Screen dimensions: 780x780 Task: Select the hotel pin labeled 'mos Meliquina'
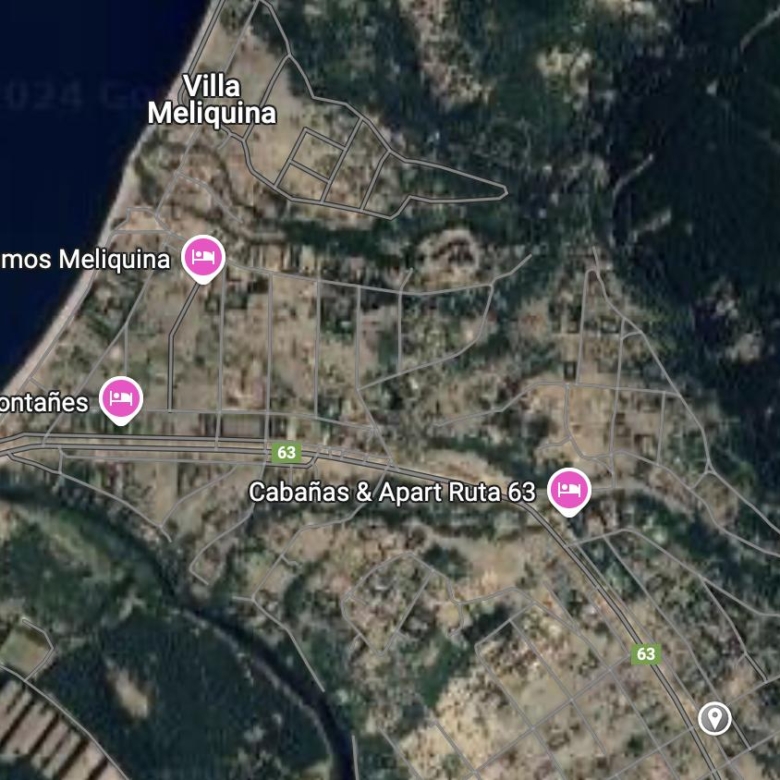point(203,258)
